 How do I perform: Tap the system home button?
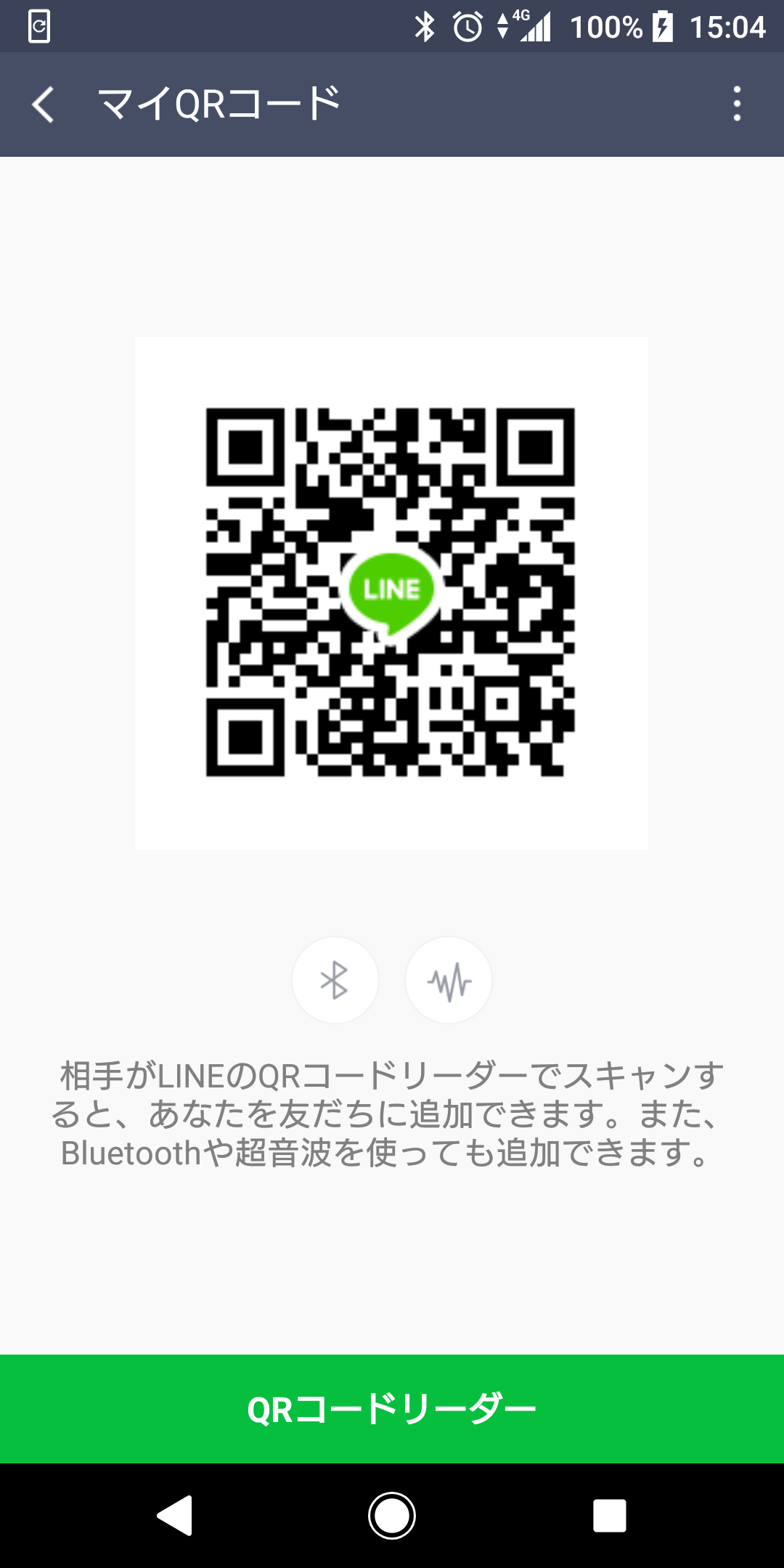(392, 1516)
